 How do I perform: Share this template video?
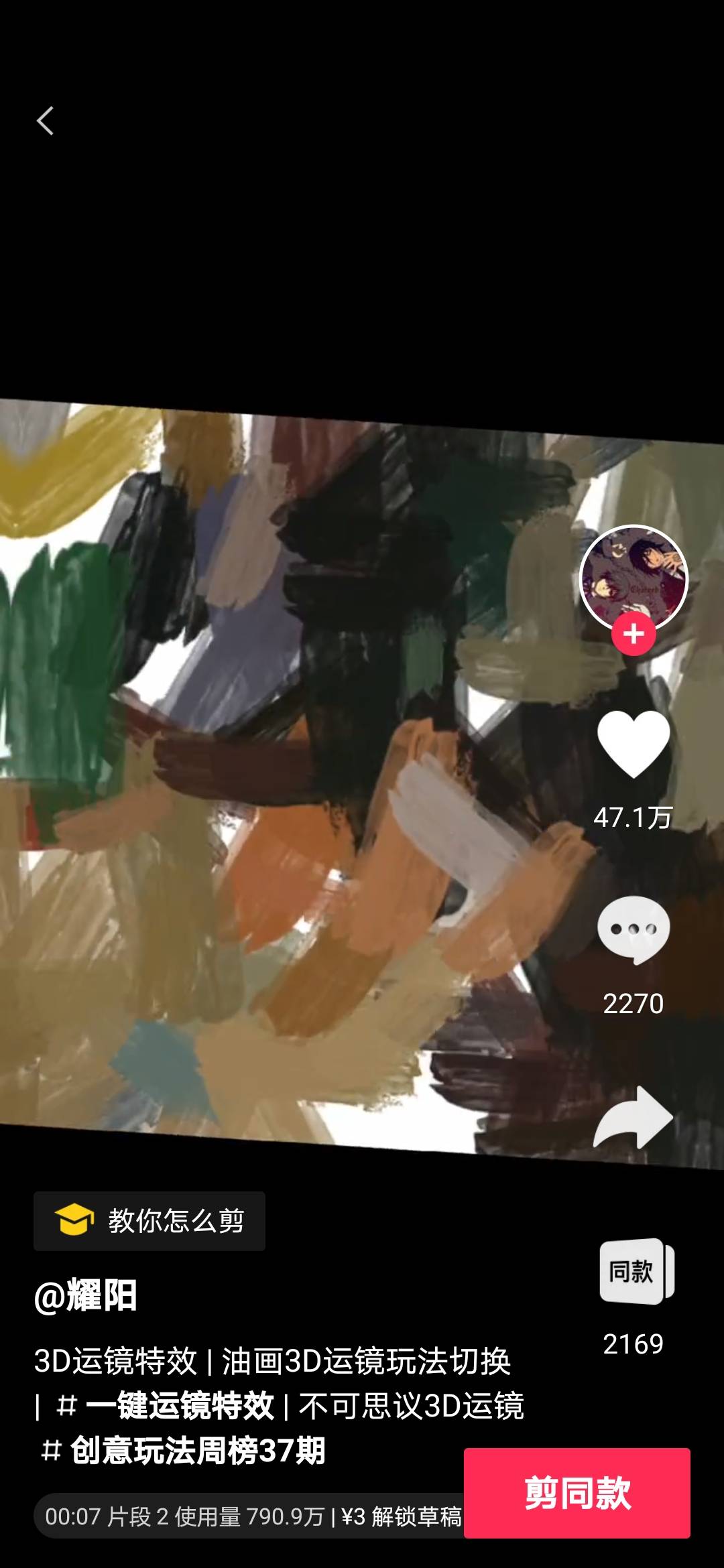pos(633,1118)
